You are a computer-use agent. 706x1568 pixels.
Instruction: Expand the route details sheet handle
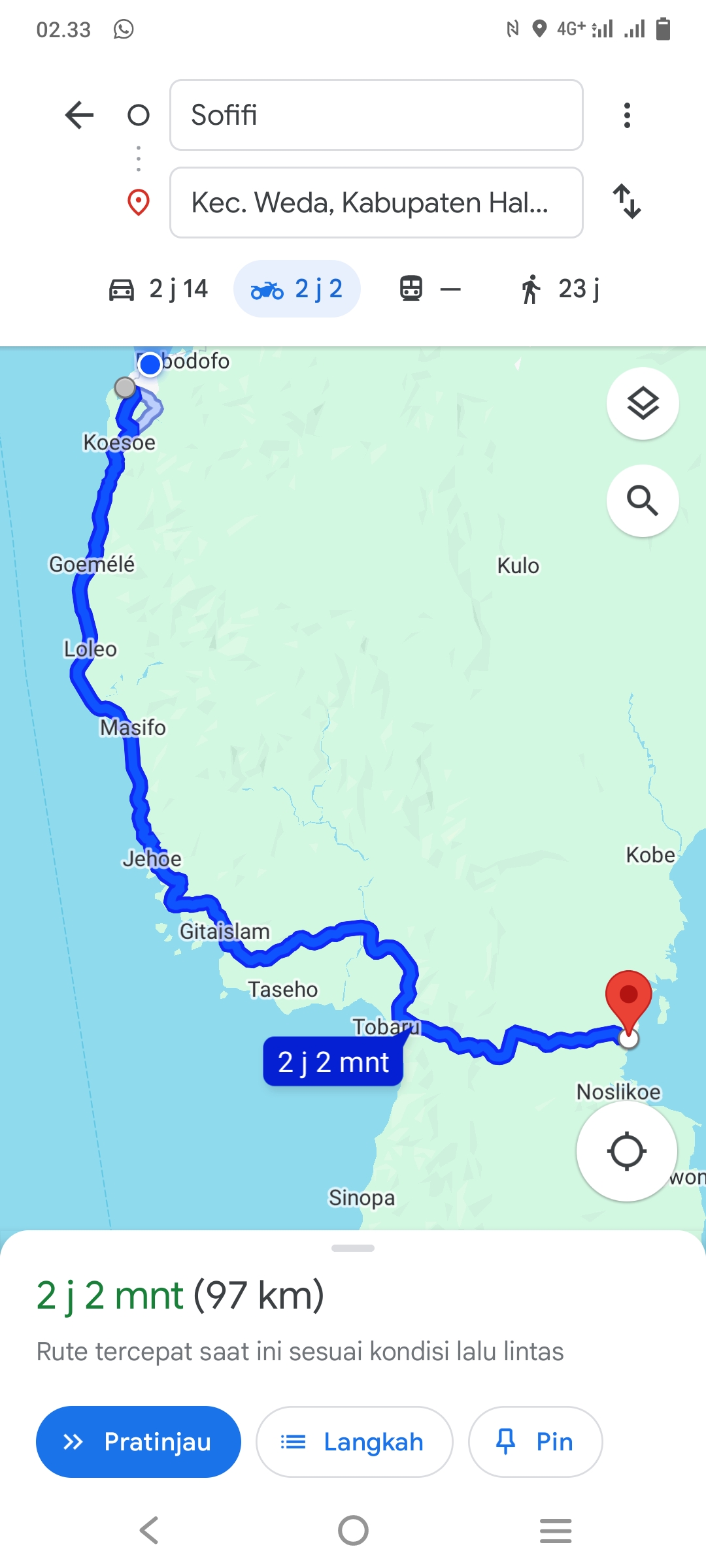click(x=353, y=1248)
